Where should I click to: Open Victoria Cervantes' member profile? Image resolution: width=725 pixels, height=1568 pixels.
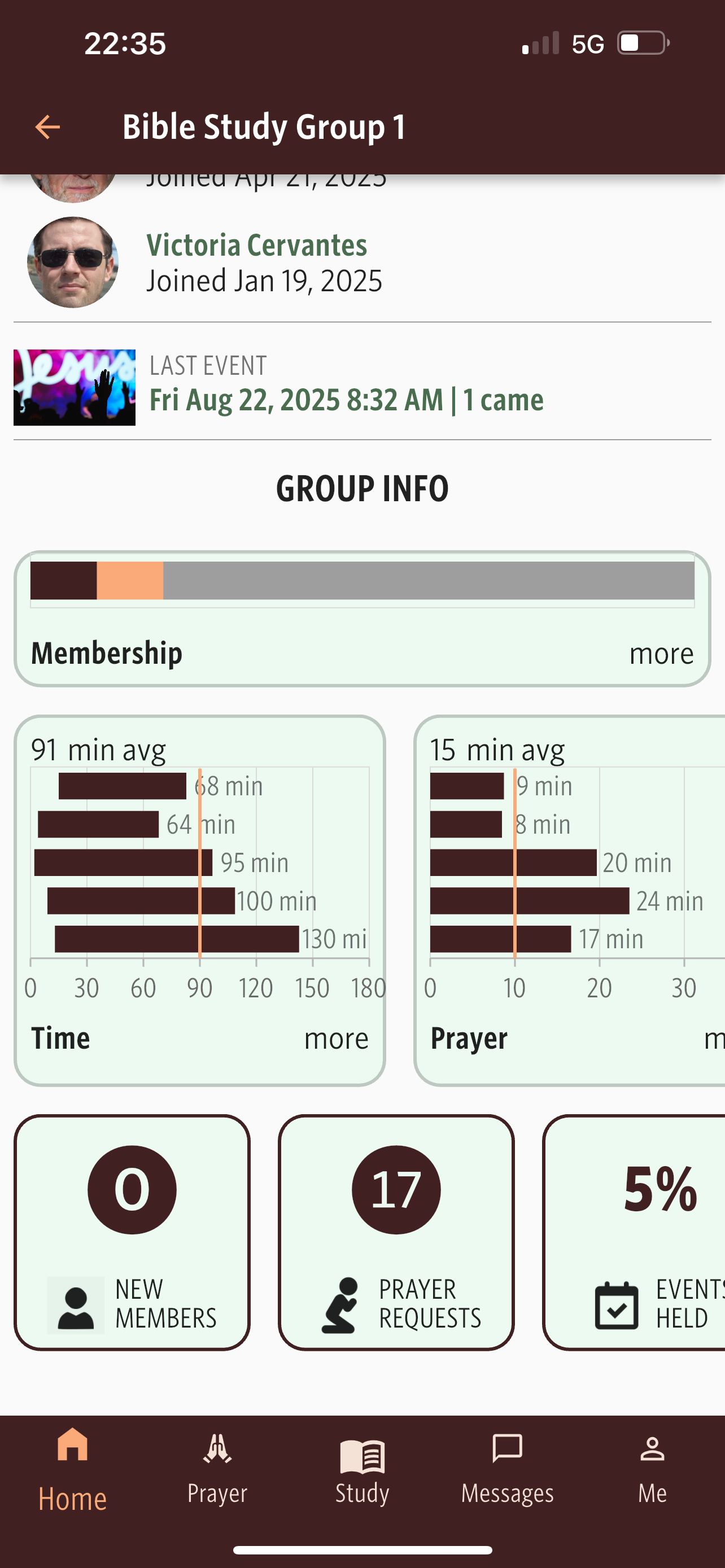(x=256, y=246)
